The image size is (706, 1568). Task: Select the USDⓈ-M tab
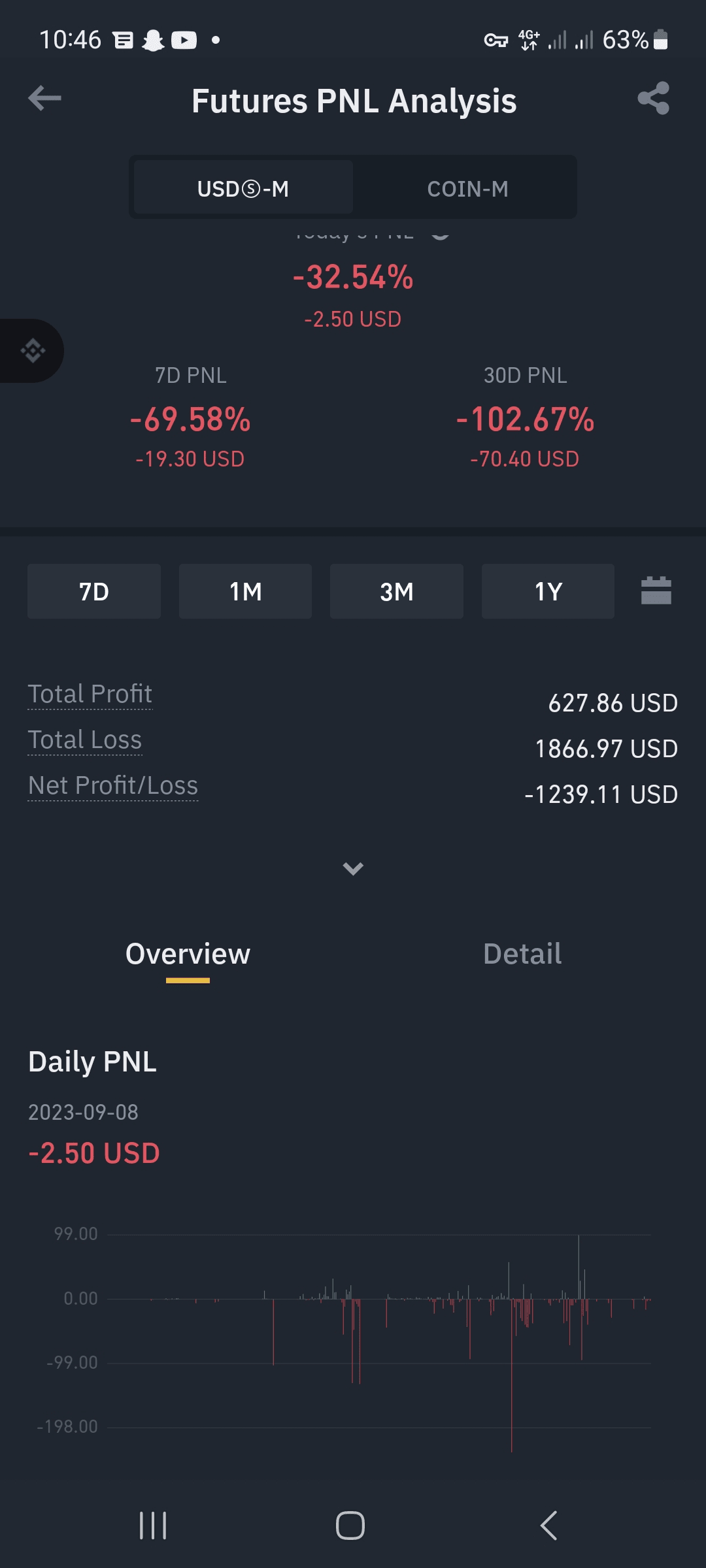click(x=243, y=189)
